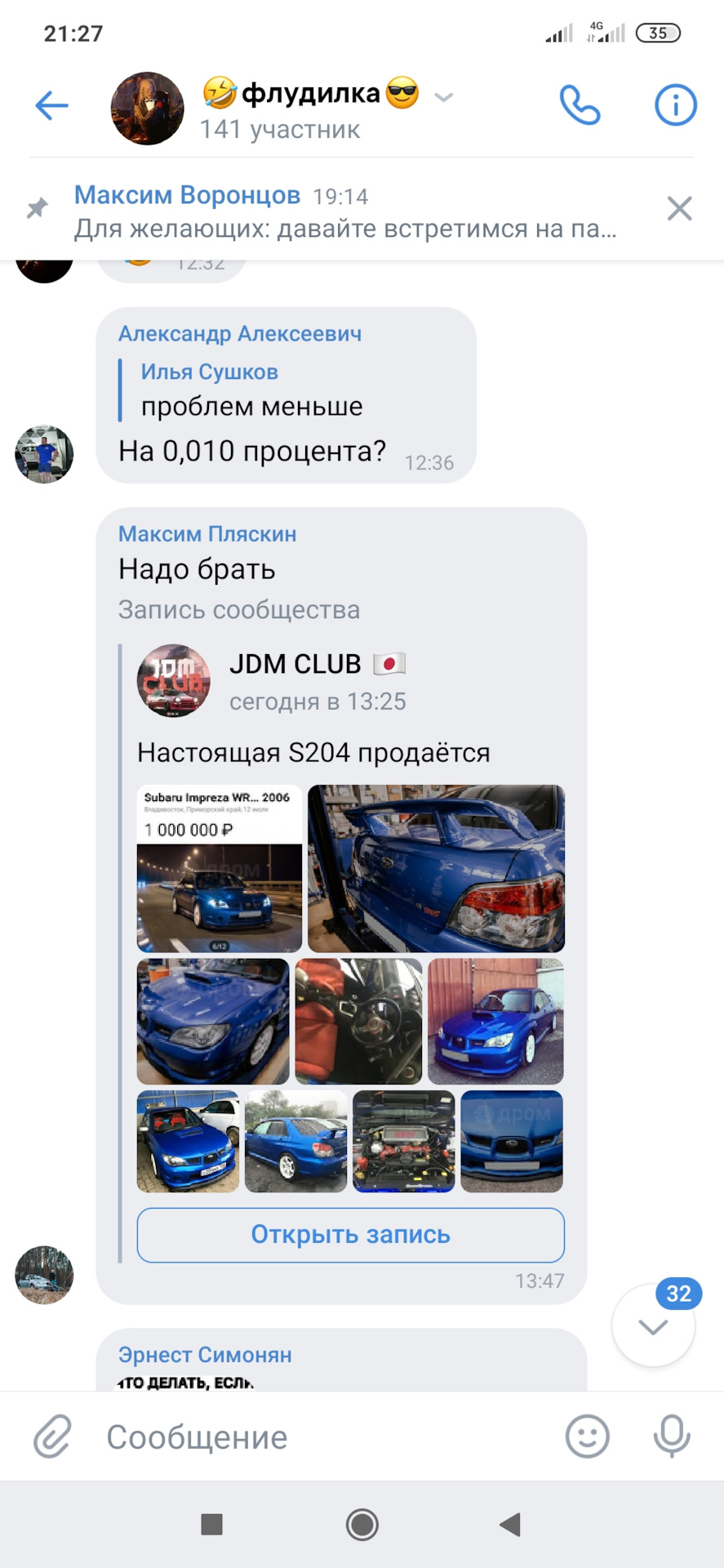Screen dimensions: 724x1568
Task: Open the large rear spoiler photo
Action: 436,869
